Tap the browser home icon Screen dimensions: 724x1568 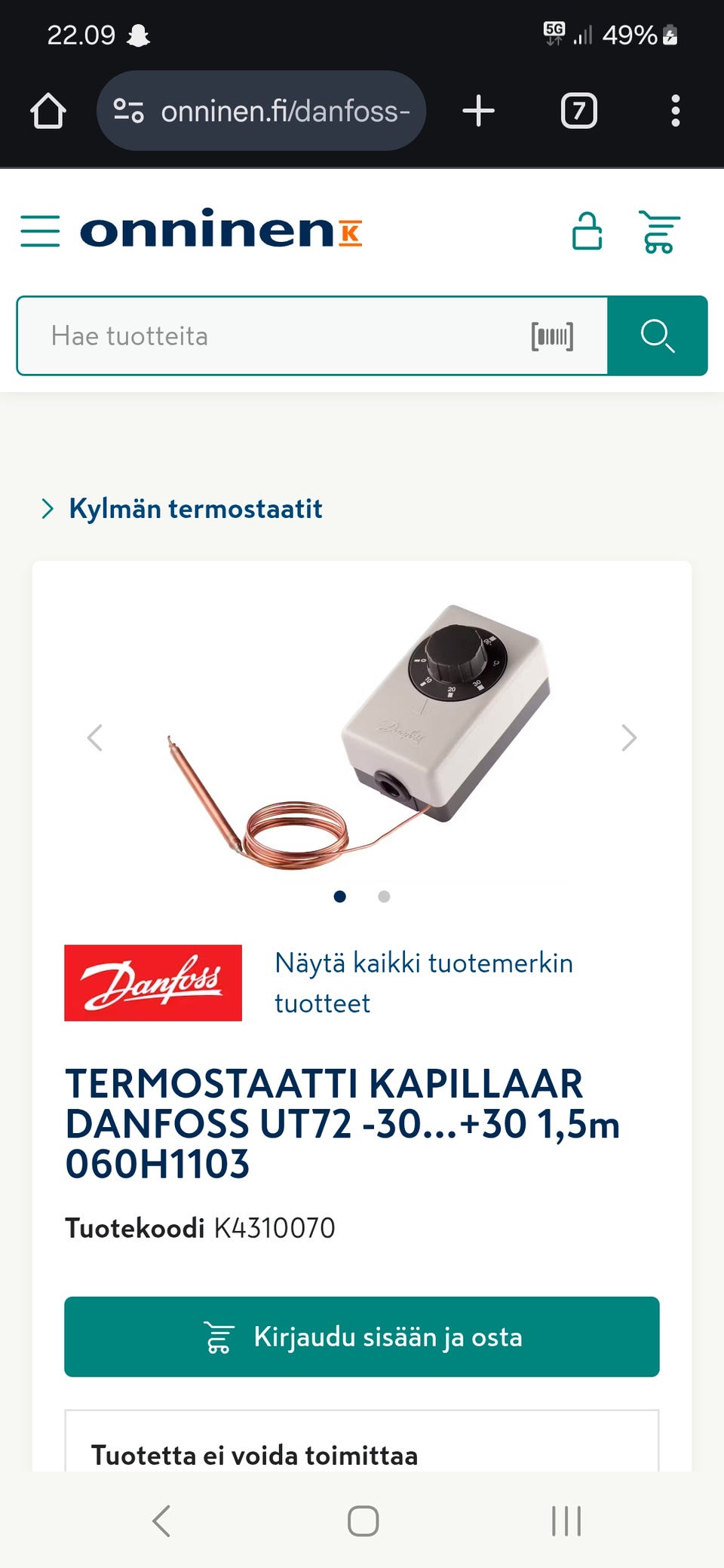click(49, 110)
